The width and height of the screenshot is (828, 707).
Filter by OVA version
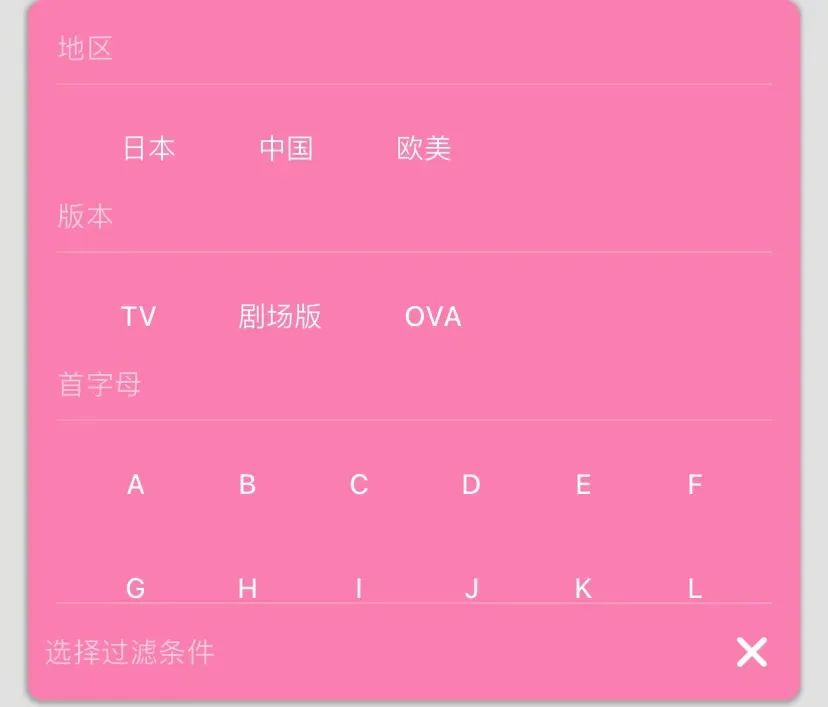coord(433,317)
